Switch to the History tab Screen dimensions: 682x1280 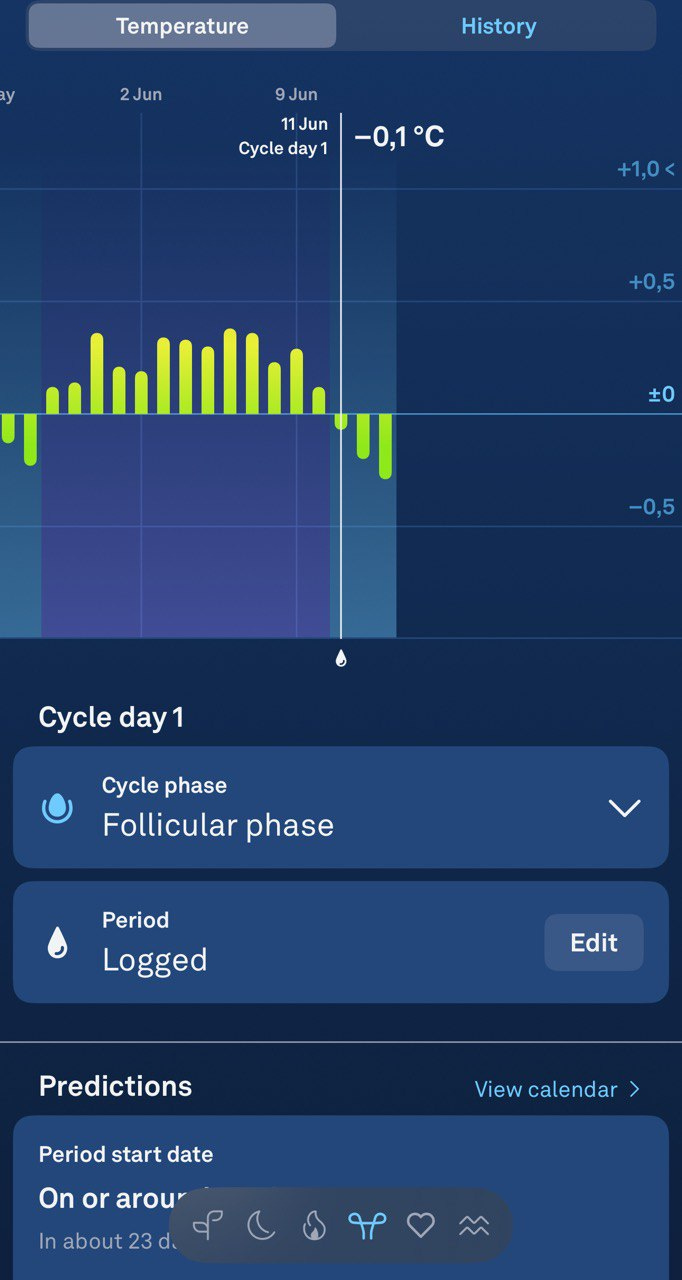pos(498,26)
